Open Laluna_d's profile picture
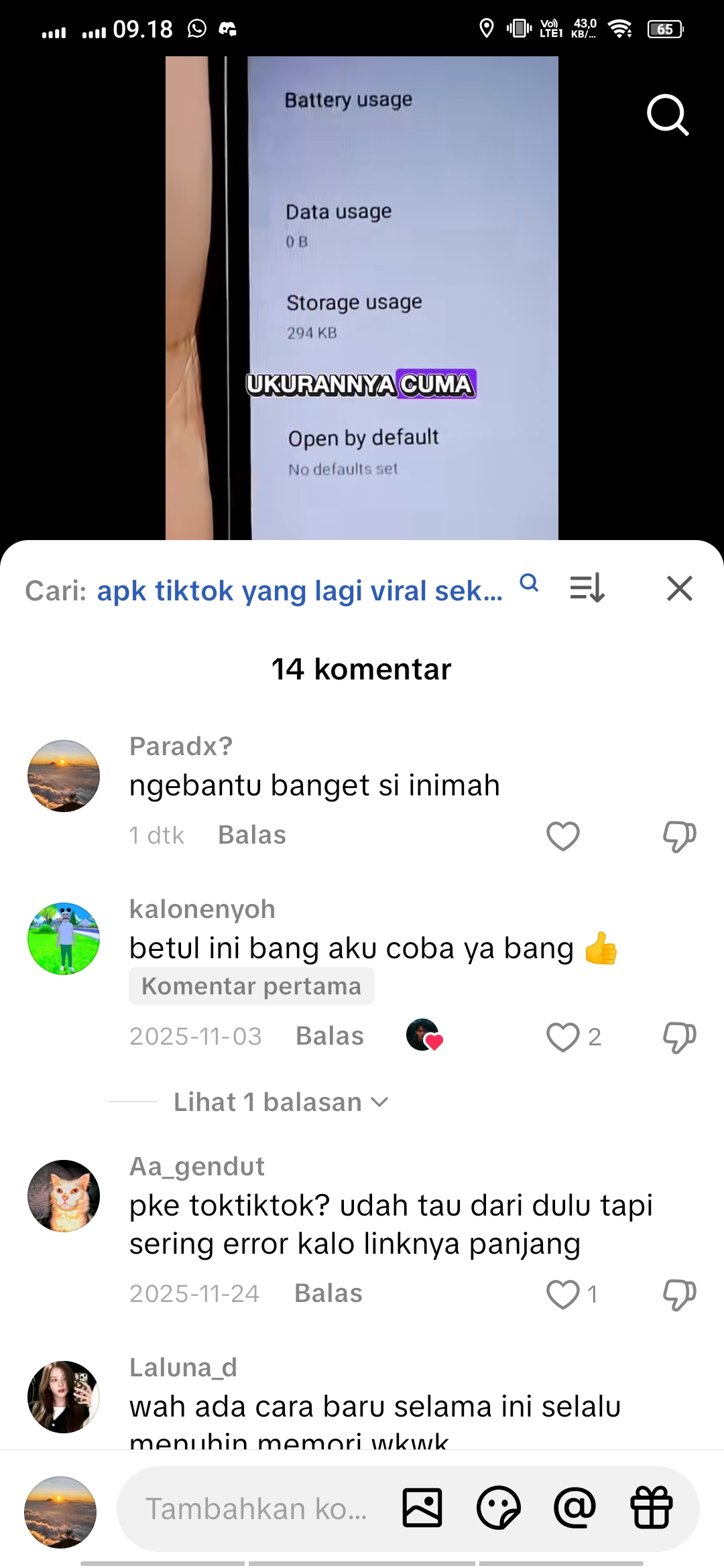This screenshot has width=724, height=1568. click(x=64, y=1396)
